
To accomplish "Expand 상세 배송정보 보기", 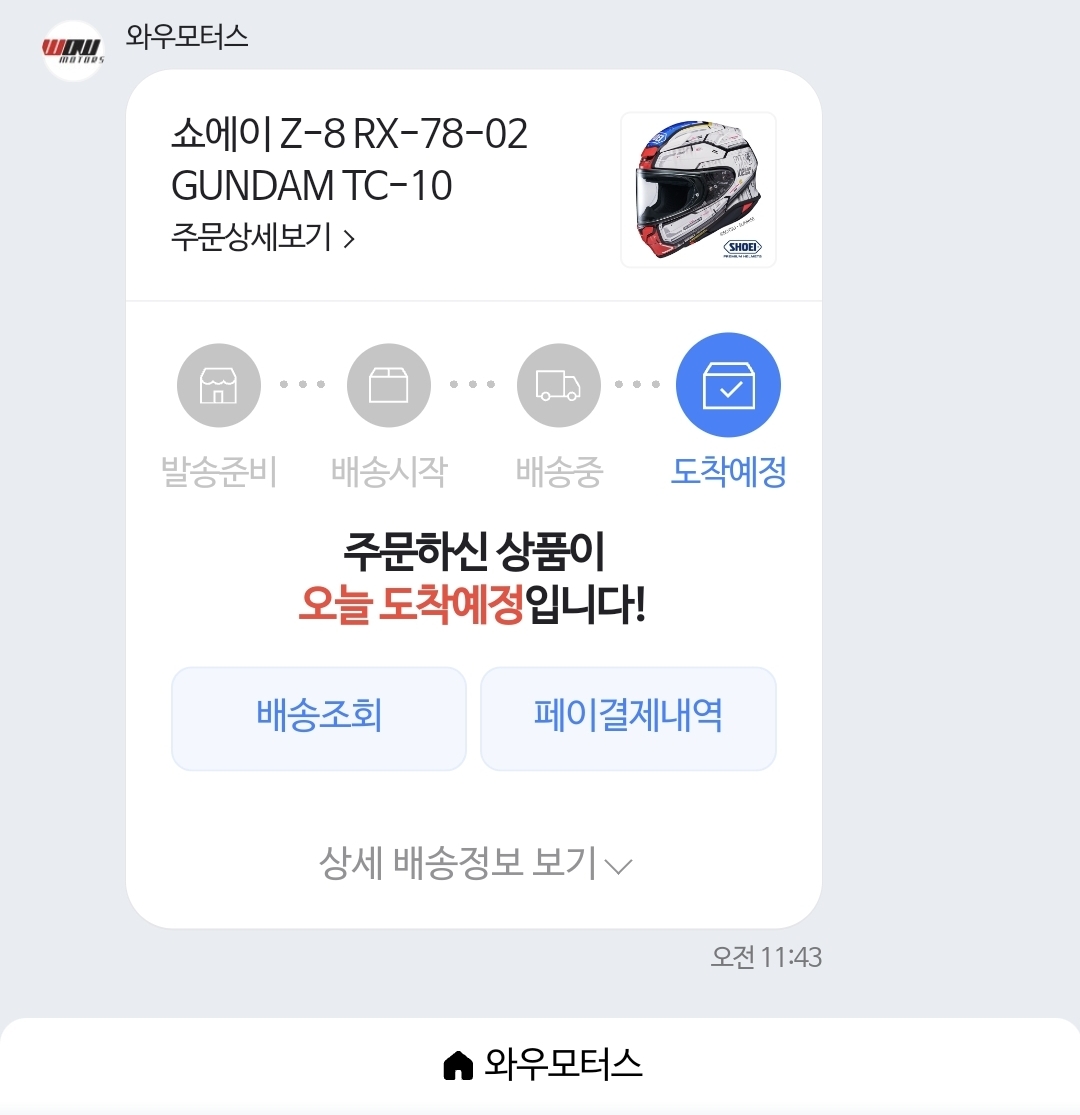I will (x=474, y=862).
